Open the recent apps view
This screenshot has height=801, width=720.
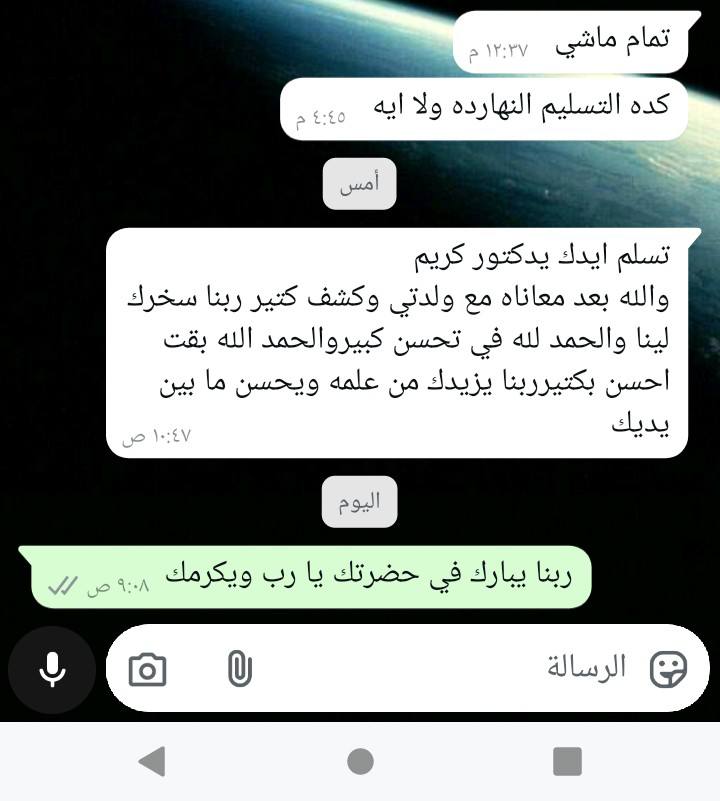coord(567,761)
